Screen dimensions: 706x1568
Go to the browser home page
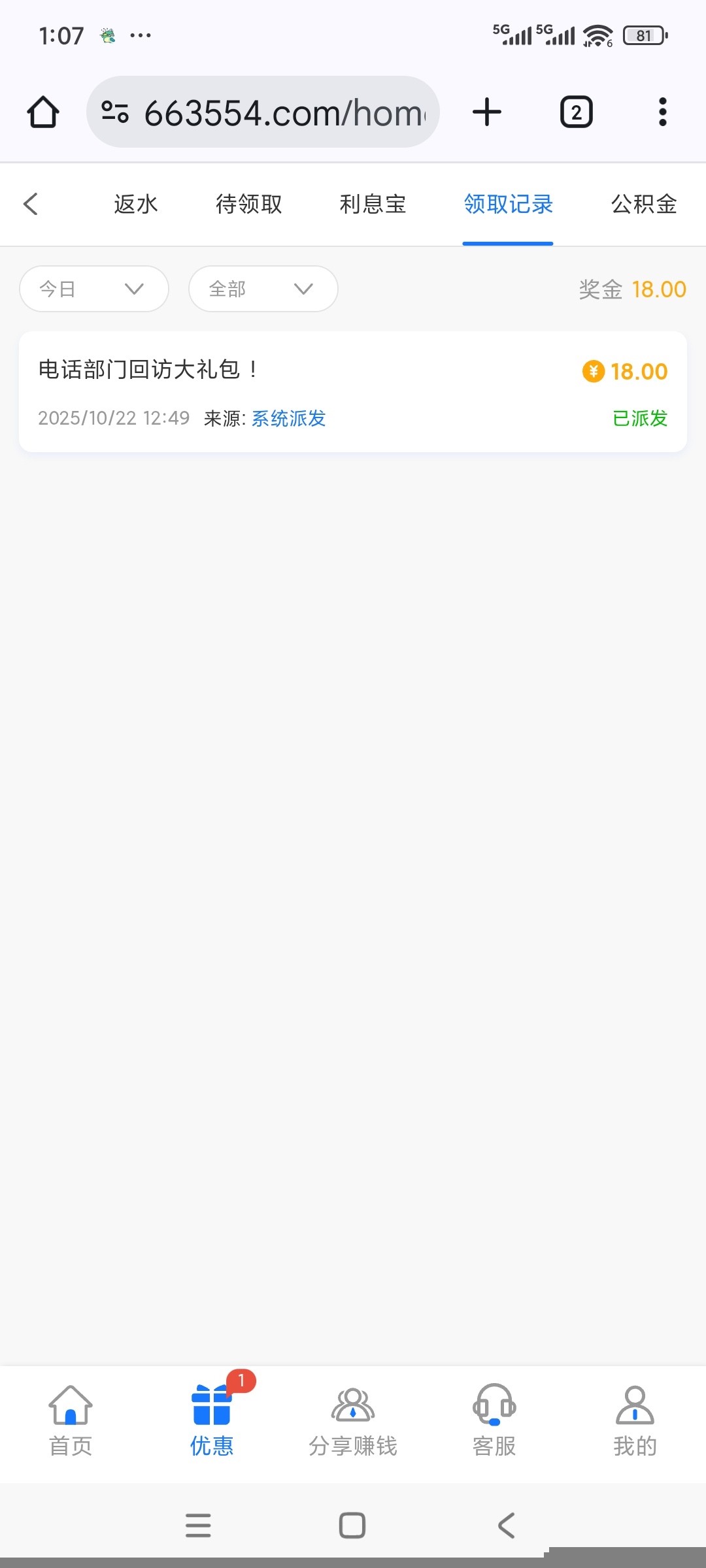[43, 112]
